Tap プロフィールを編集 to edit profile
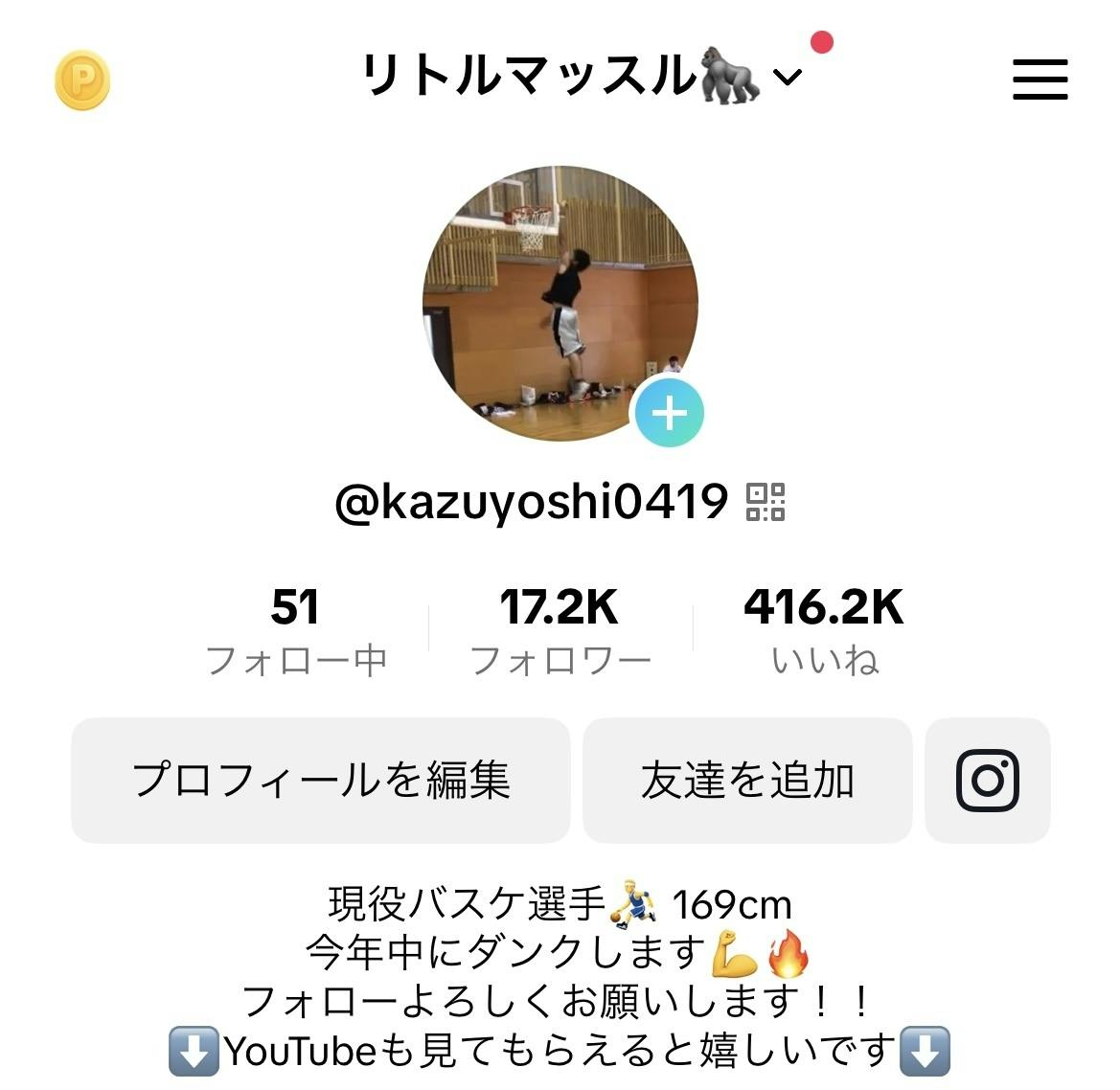 [321, 780]
